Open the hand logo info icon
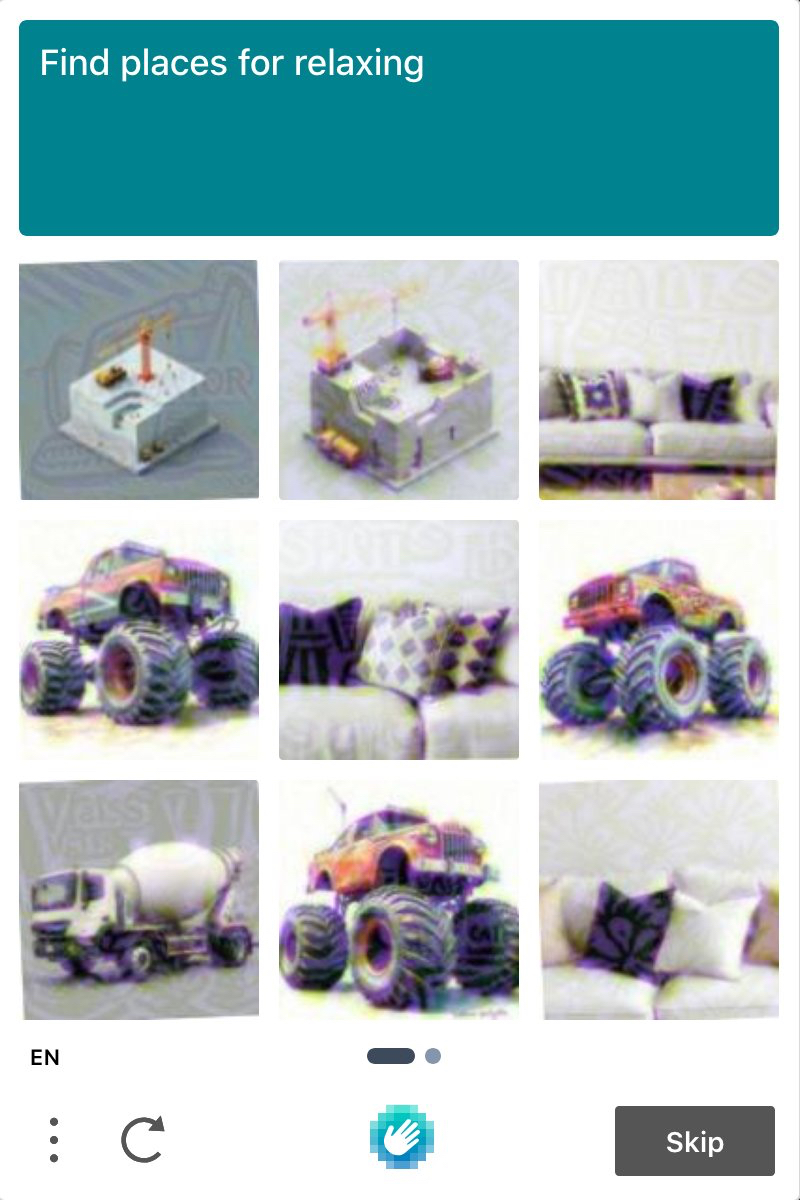 pyautogui.click(x=401, y=1138)
